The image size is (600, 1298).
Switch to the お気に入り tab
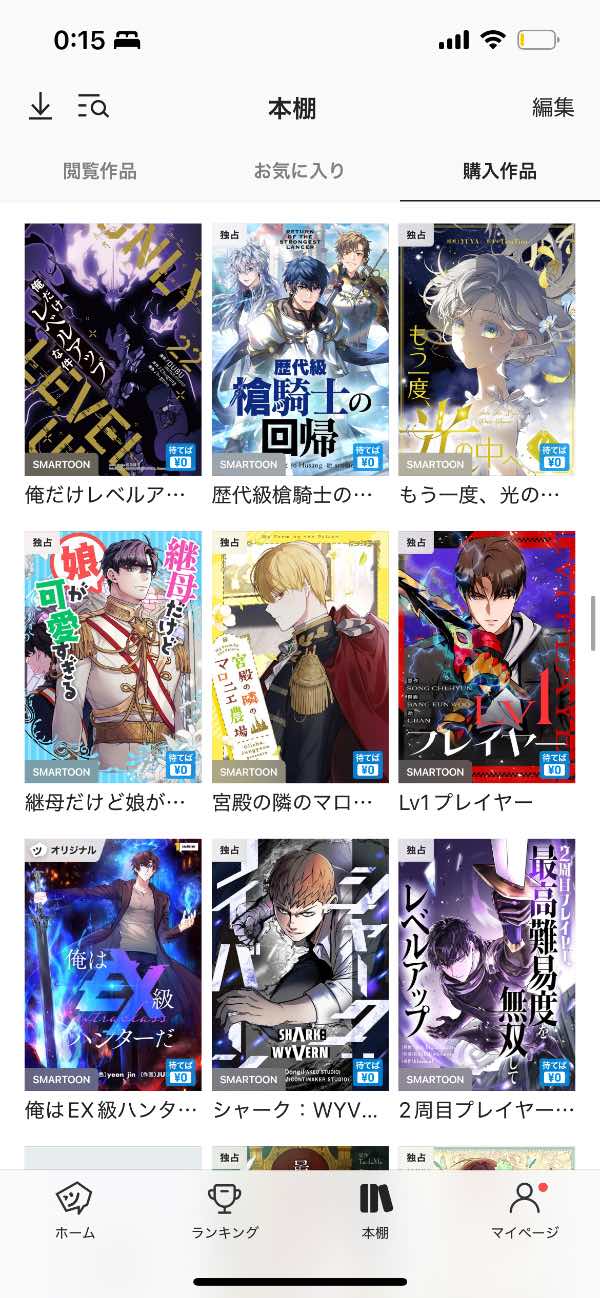(299, 171)
